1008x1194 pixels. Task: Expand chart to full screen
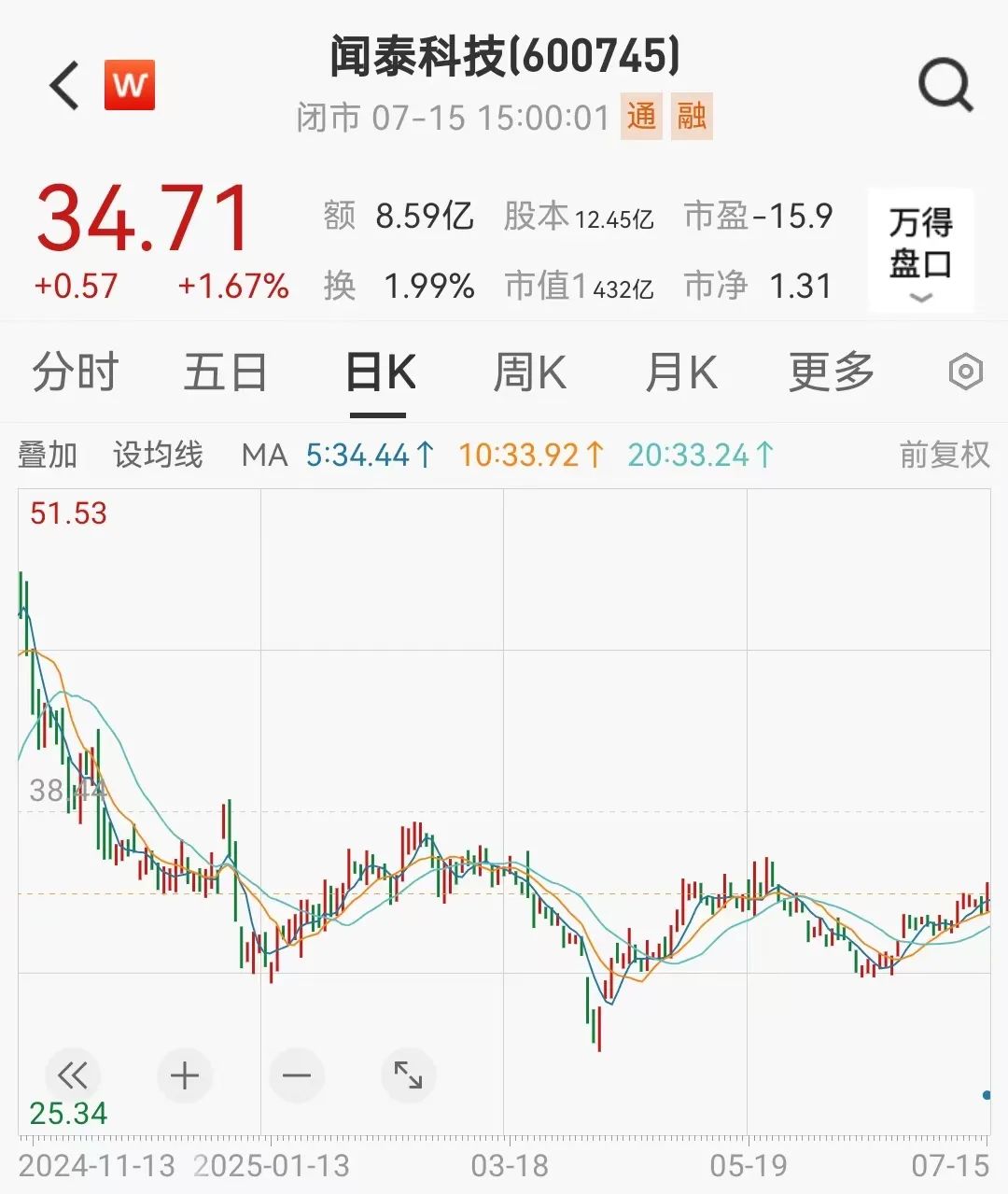pyautogui.click(x=408, y=1075)
